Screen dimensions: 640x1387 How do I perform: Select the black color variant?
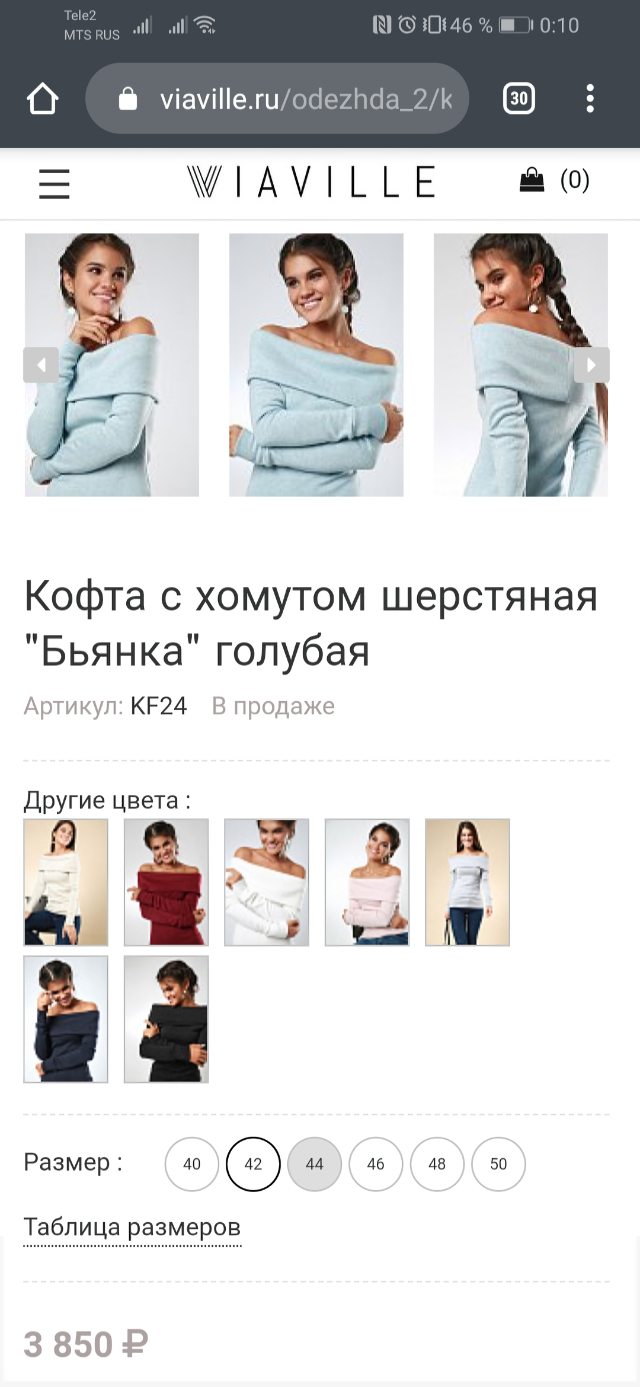click(166, 1019)
